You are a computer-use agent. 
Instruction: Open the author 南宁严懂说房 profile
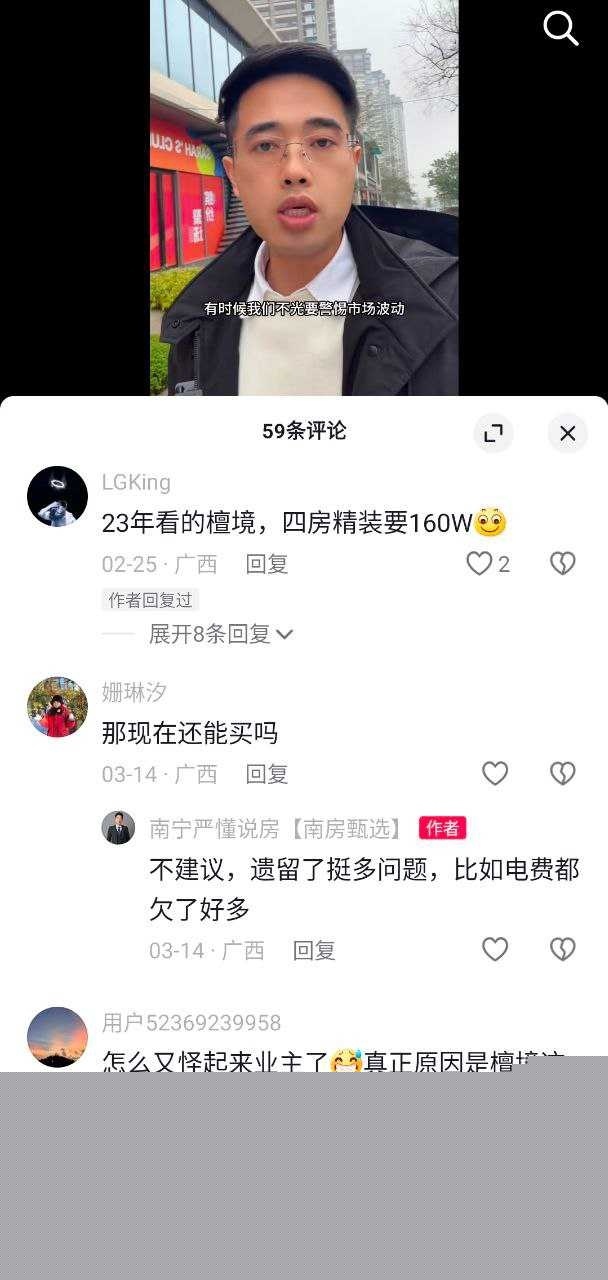point(118,828)
